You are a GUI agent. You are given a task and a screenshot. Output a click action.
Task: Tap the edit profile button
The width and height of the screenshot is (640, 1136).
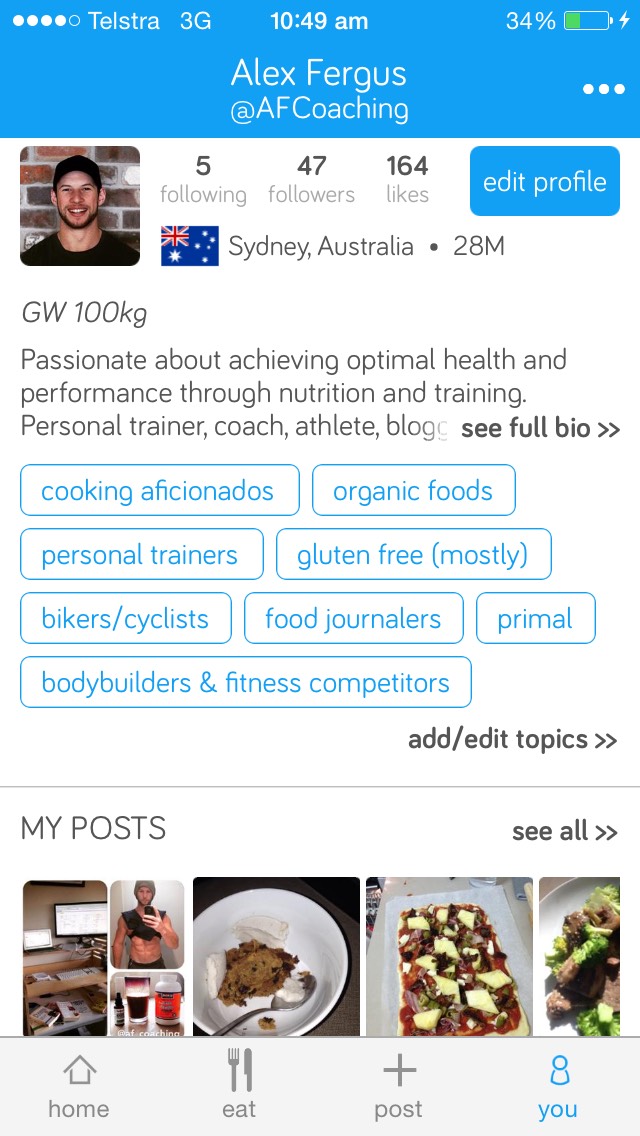pos(544,181)
